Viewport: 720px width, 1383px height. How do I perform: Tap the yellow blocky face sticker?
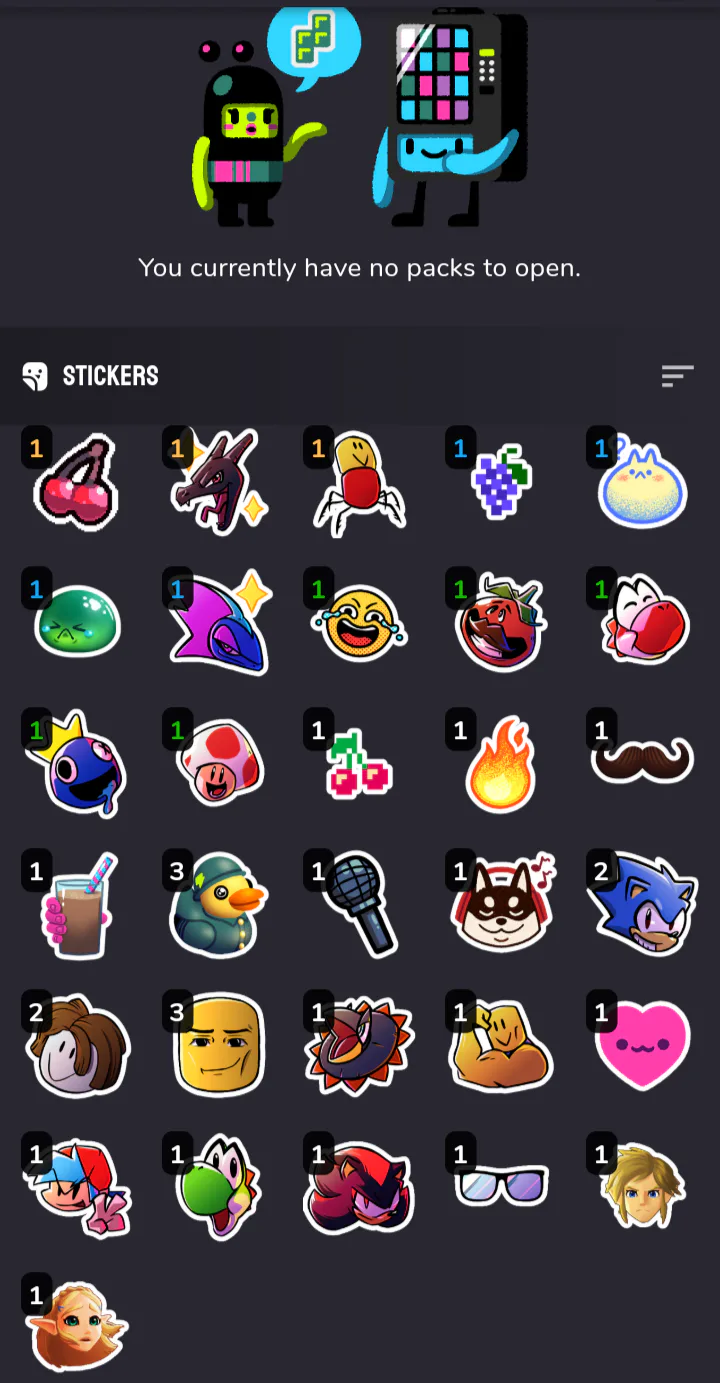[x=219, y=1045]
